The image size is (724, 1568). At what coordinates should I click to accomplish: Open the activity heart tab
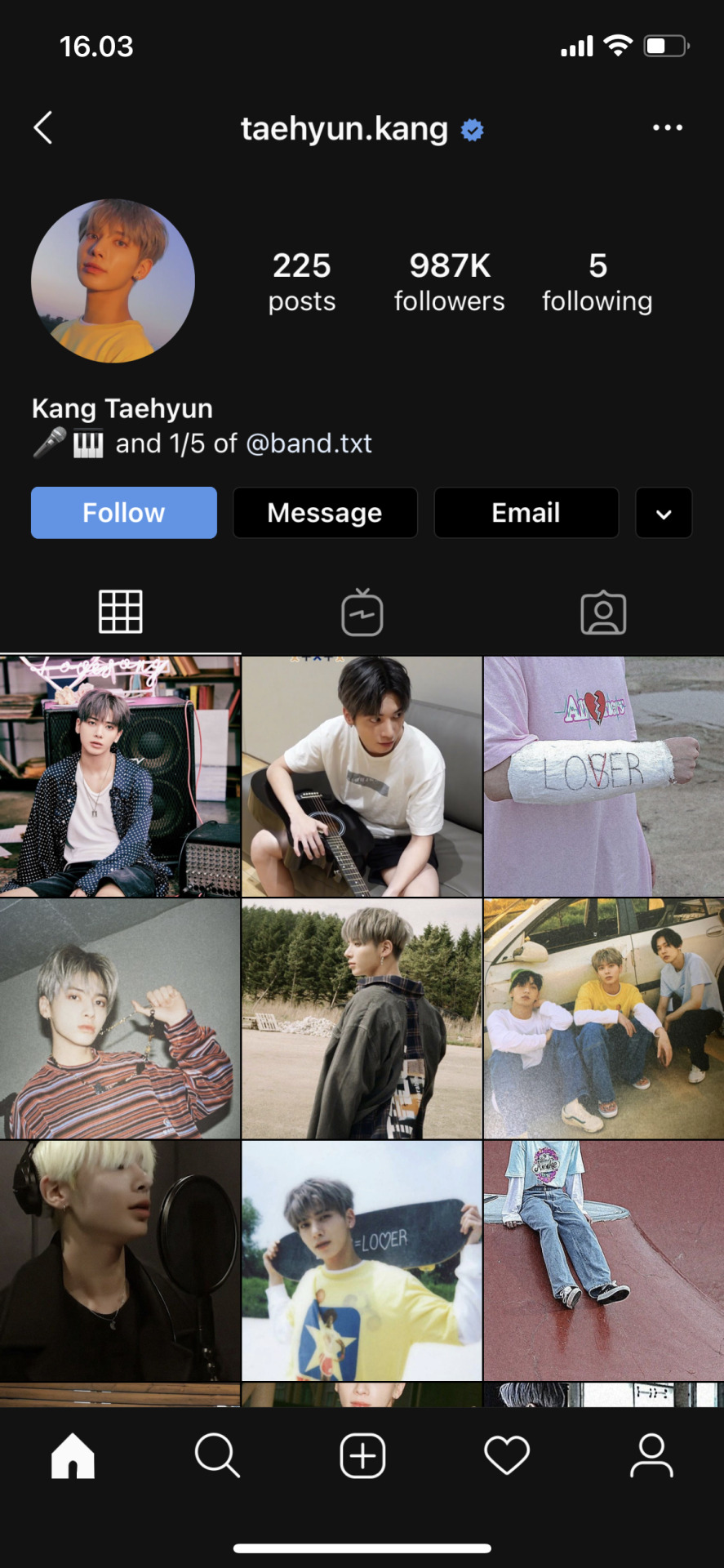[507, 1455]
